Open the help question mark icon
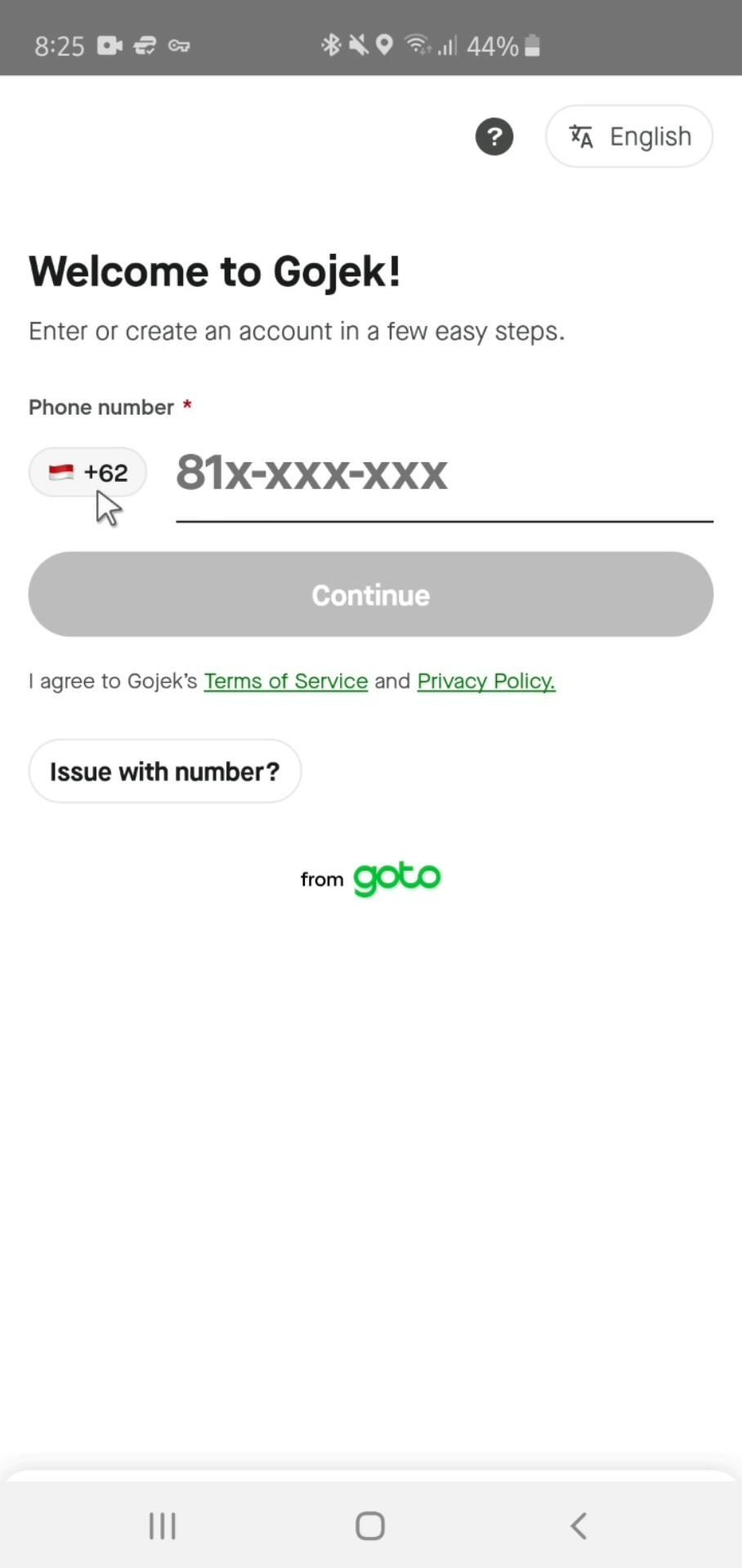Image resolution: width=742 pixels, height=1568 pixels. (494, 136)
